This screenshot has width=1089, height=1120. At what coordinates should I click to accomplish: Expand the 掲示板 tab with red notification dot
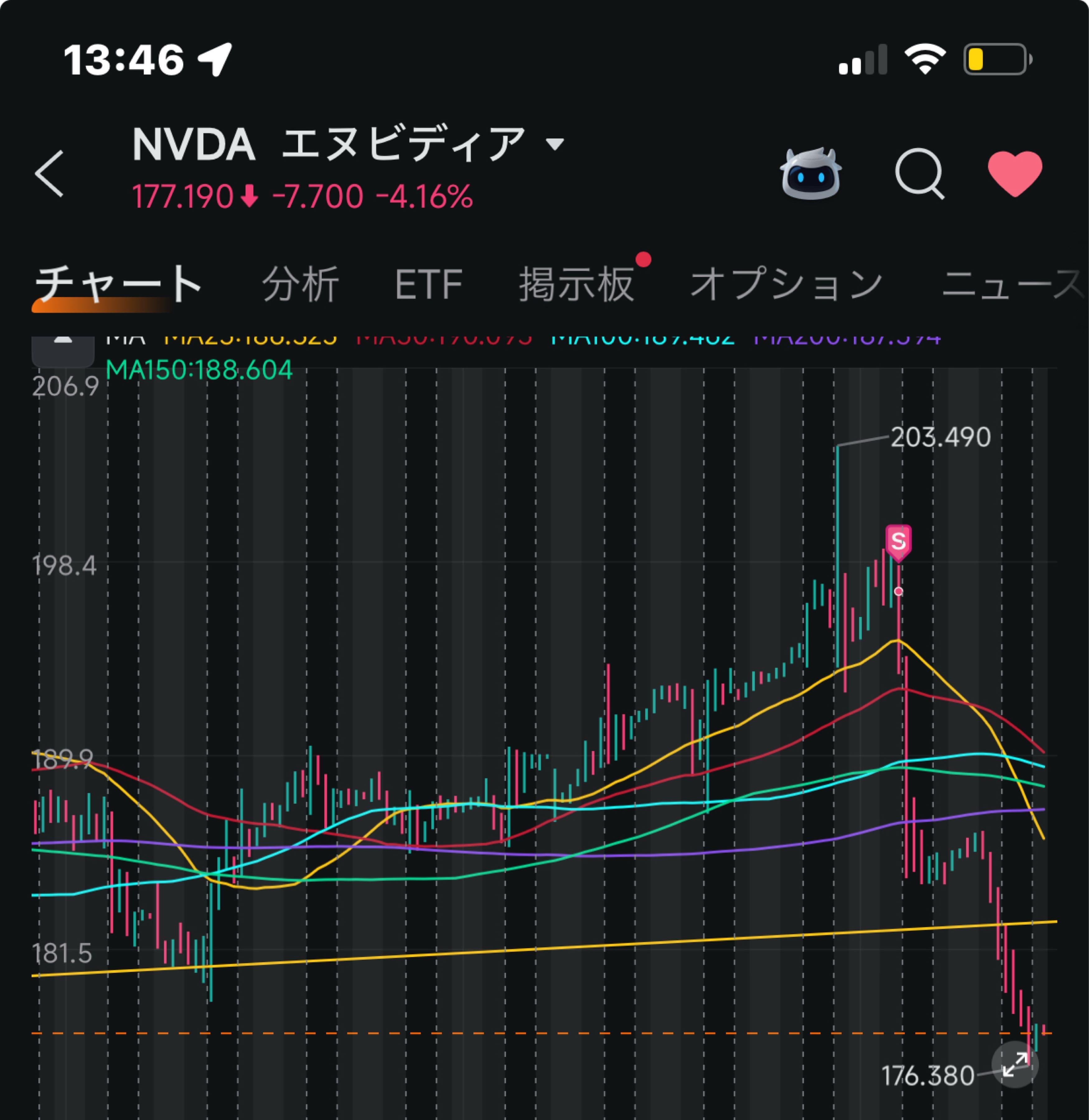[x=575, y=283]
